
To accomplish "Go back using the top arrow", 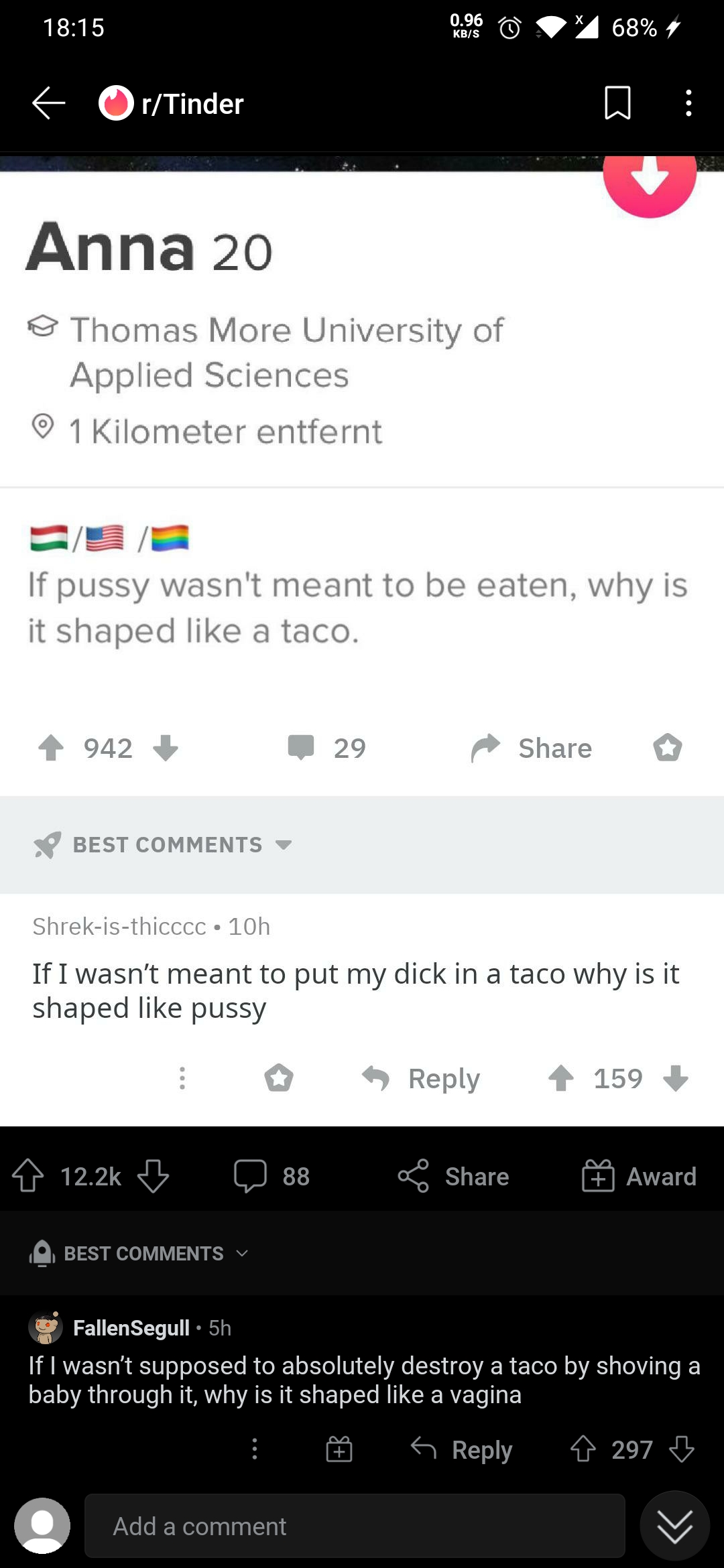I will pos(48,103).
